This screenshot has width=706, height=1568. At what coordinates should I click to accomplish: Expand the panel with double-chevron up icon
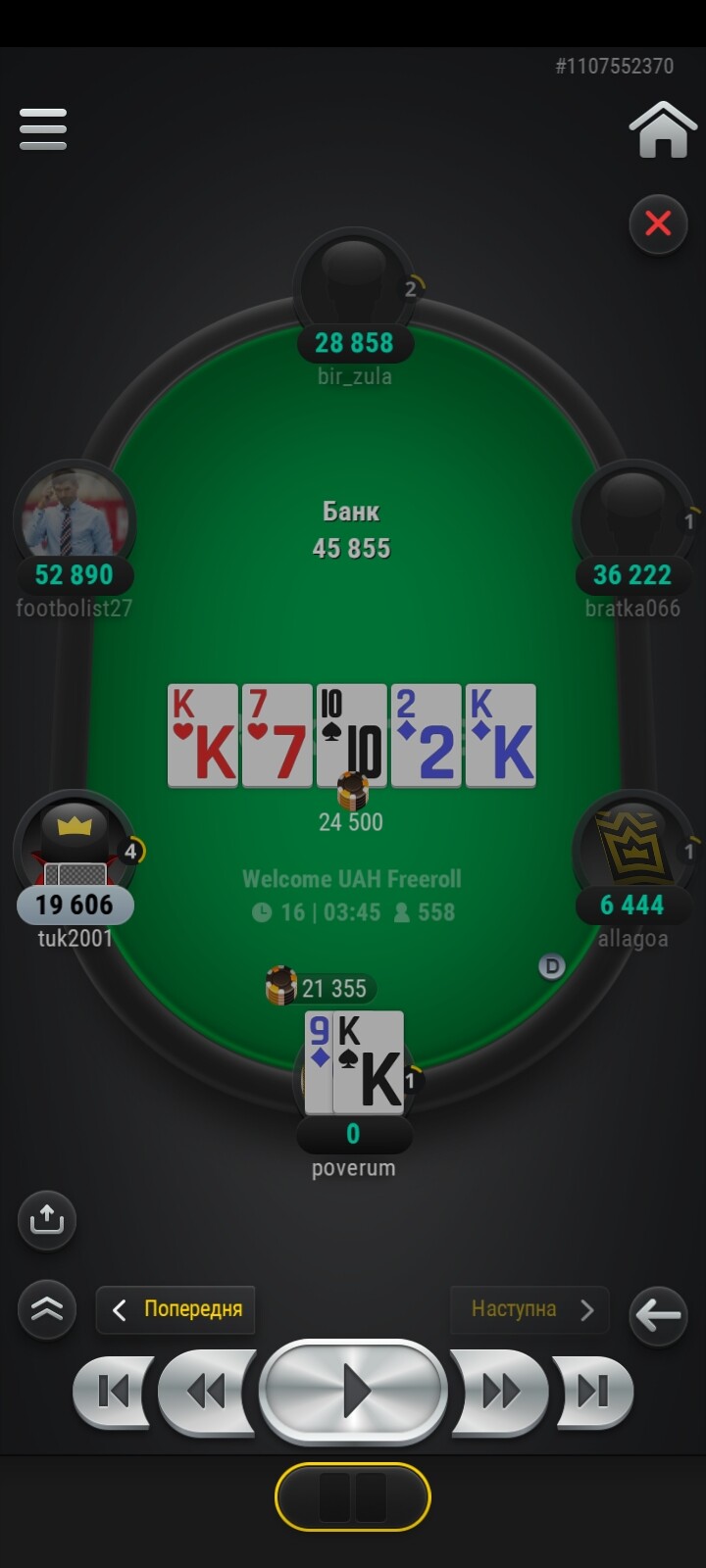(x=47, y=1309)
